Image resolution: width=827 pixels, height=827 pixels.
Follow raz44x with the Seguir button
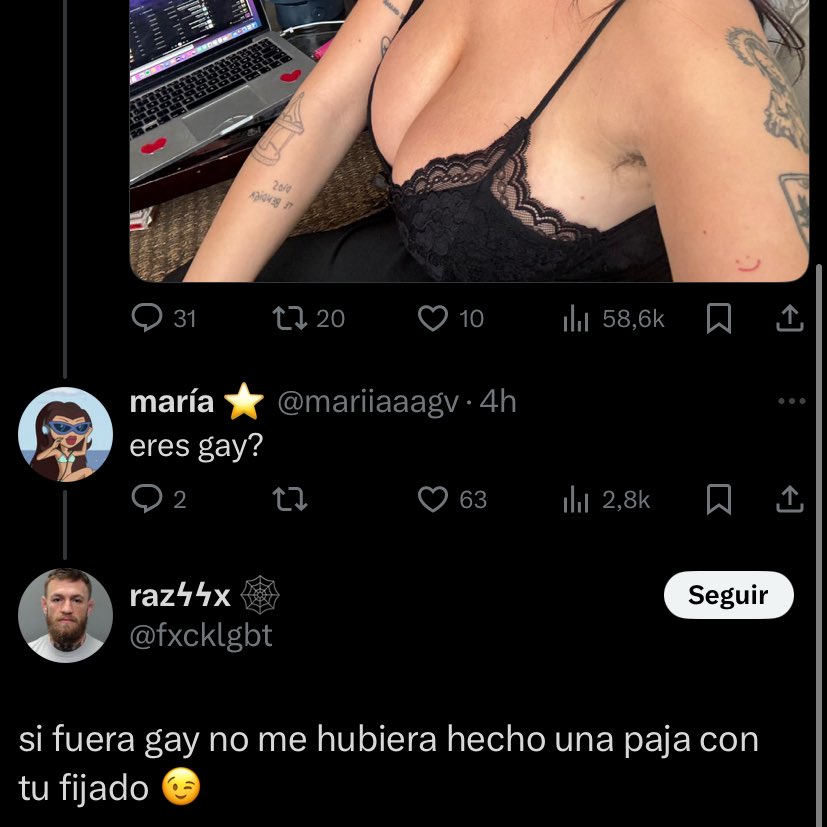(x=728, y=596)
